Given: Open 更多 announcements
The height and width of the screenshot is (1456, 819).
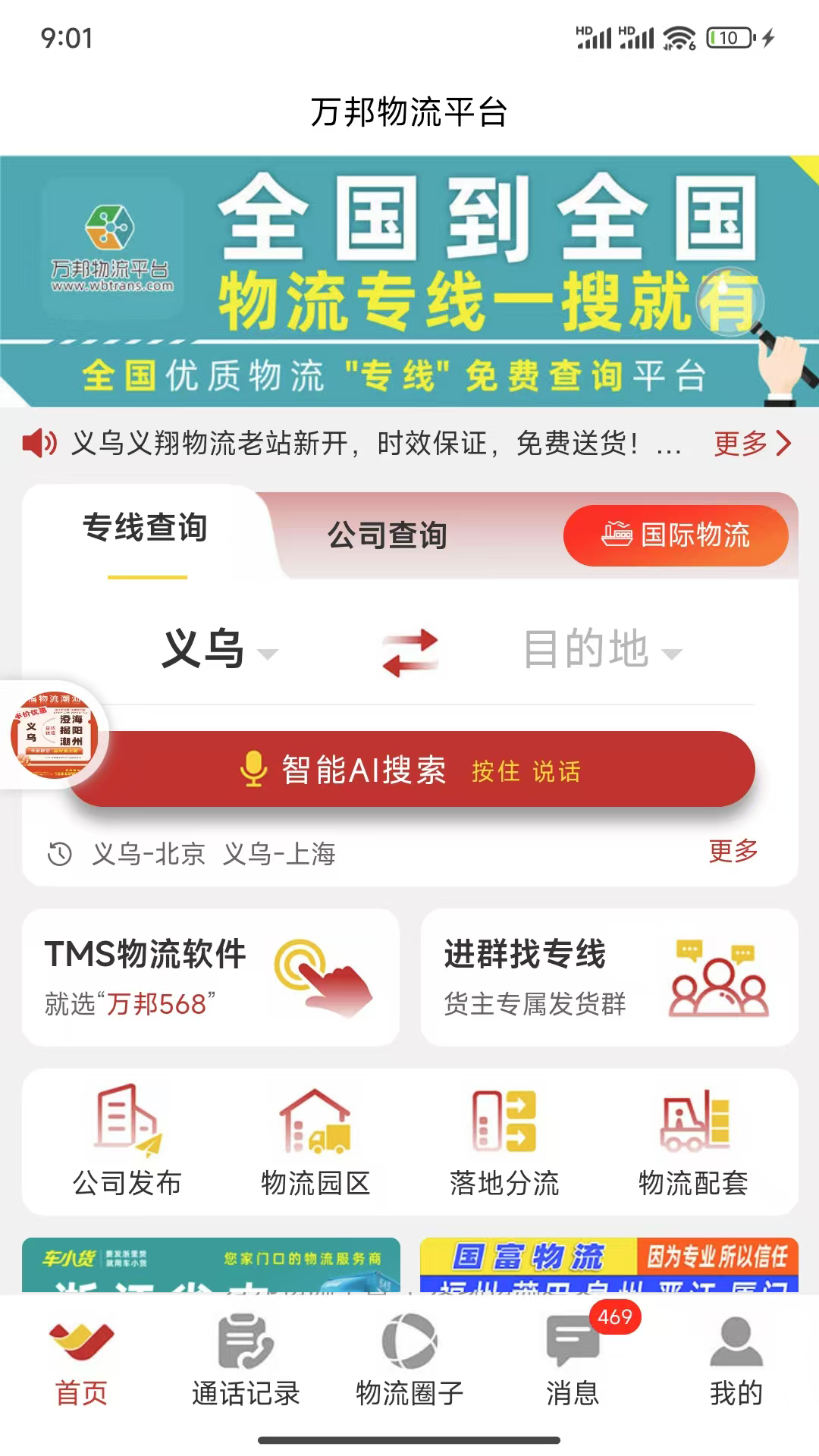Looking at the screenshot, I should (x=752, y=444).
